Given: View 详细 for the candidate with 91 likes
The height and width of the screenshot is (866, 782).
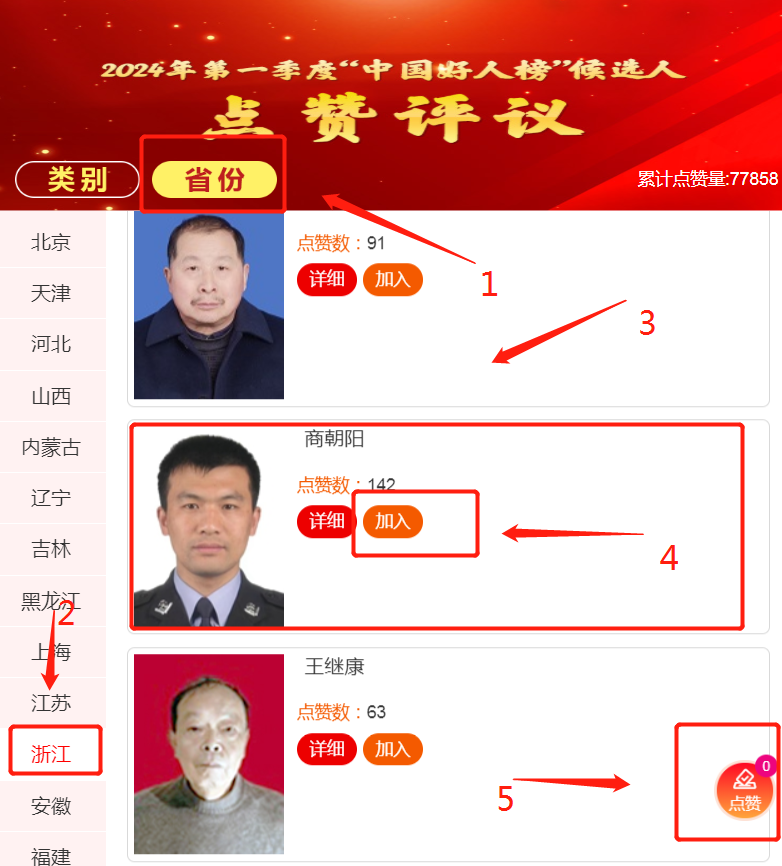Looking at the screenshot, I should pyautogui.click(x=326, y=280).
